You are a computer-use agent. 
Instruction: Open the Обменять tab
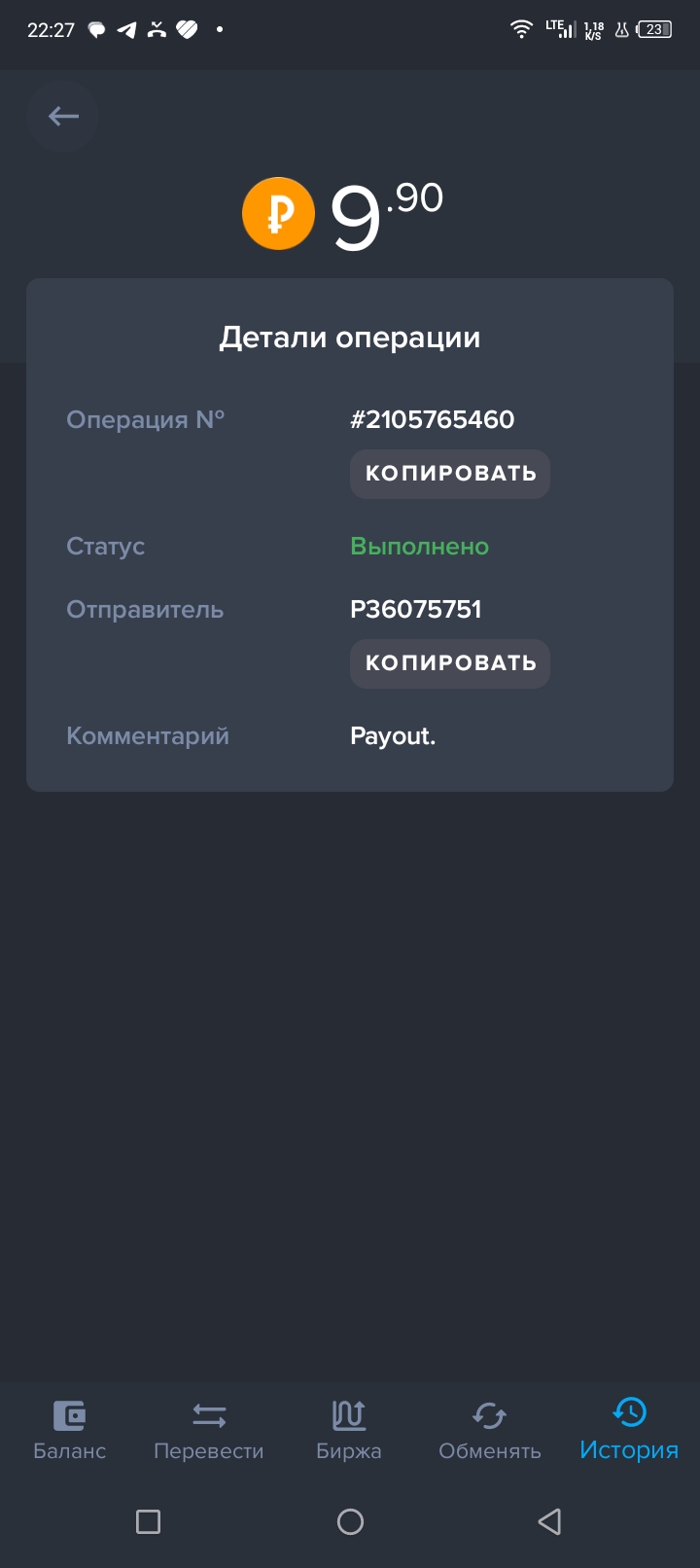[x=489, y=1429]
